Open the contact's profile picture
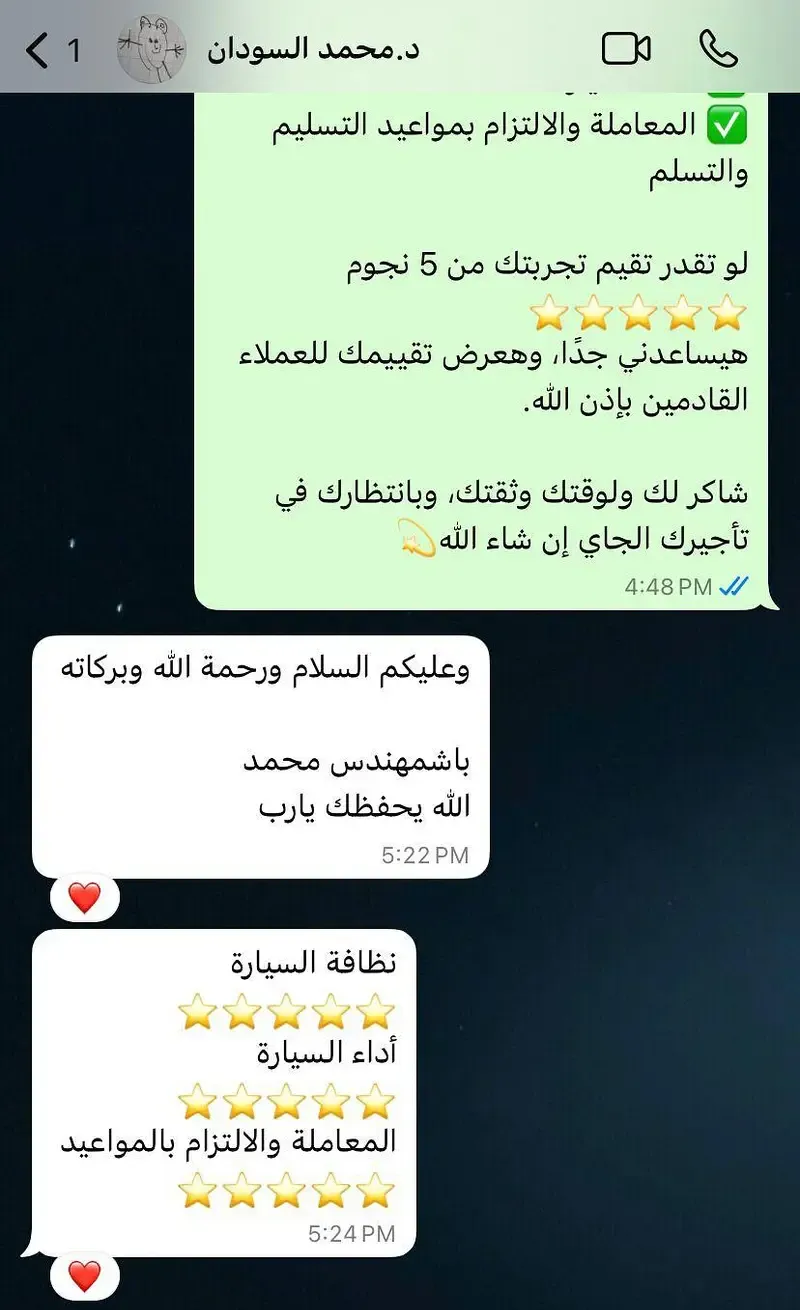This screenshot has width=800, height=1310. tap(152, 49)
